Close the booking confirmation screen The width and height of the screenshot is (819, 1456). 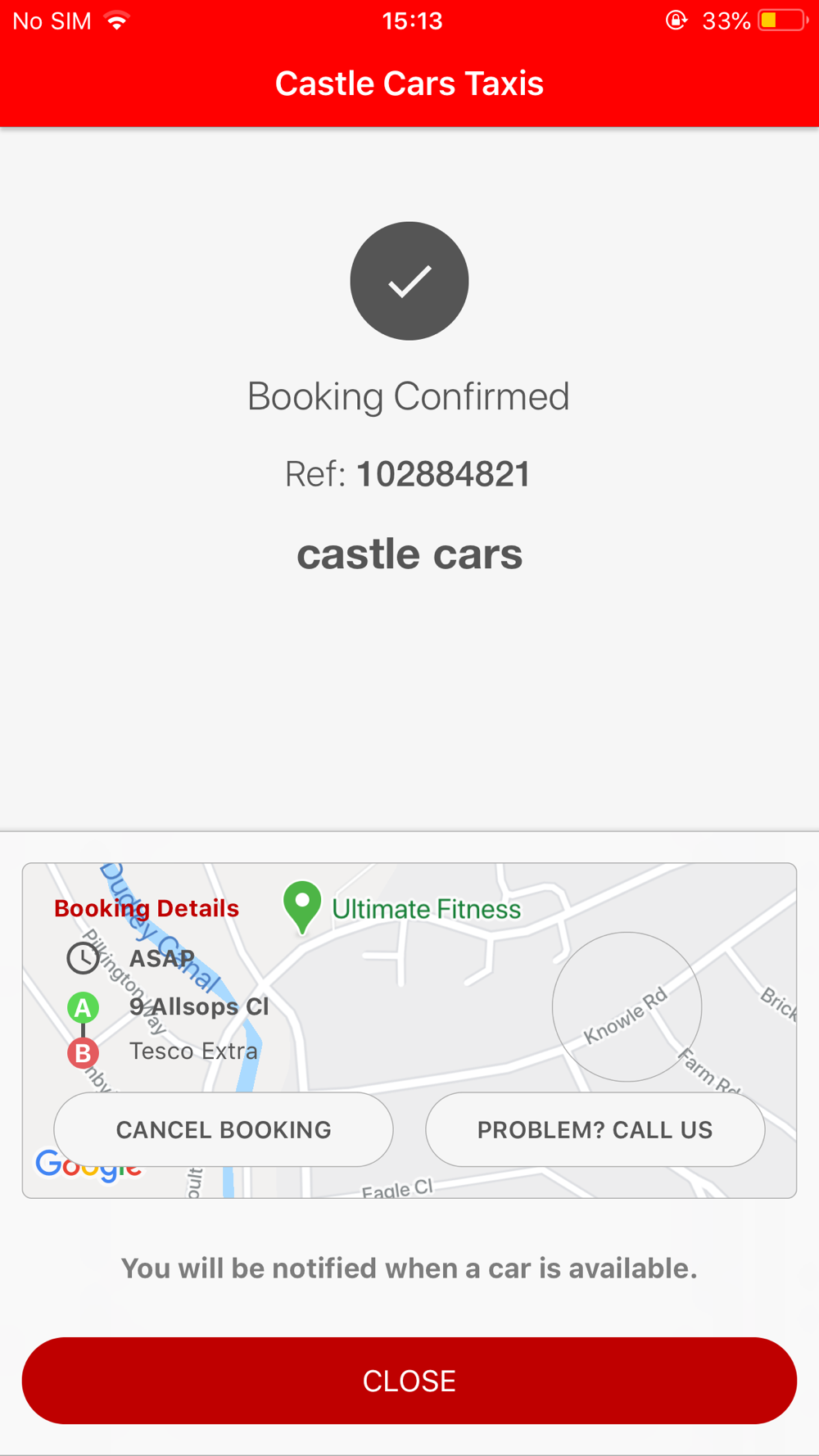click(x=409, y=1381)
